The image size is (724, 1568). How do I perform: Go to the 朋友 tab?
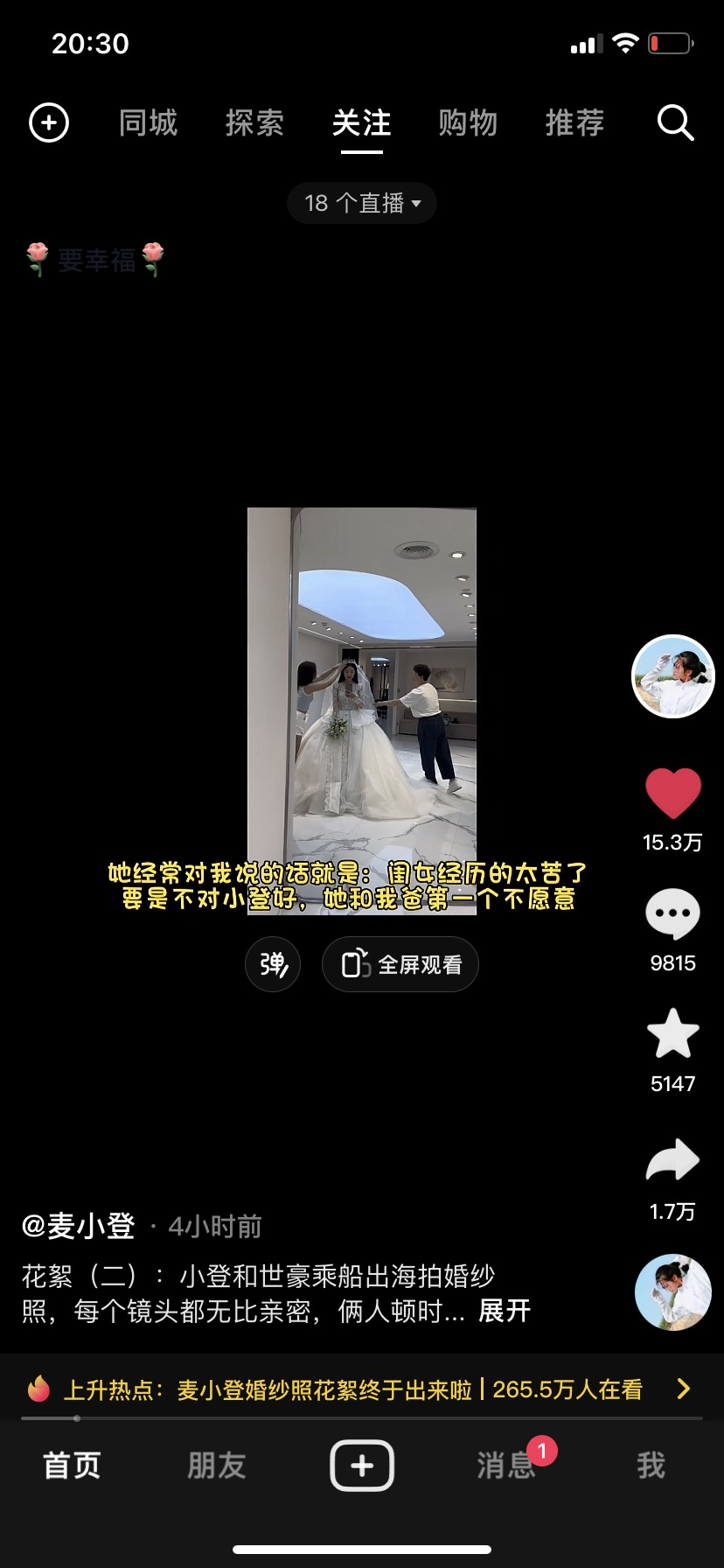click(217, 1465)
